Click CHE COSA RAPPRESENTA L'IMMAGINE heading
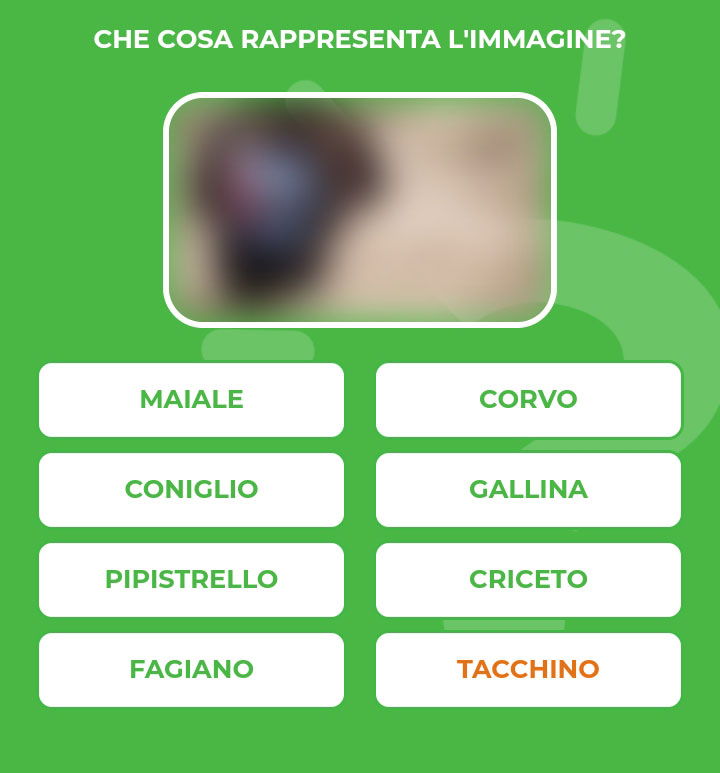 360,37
